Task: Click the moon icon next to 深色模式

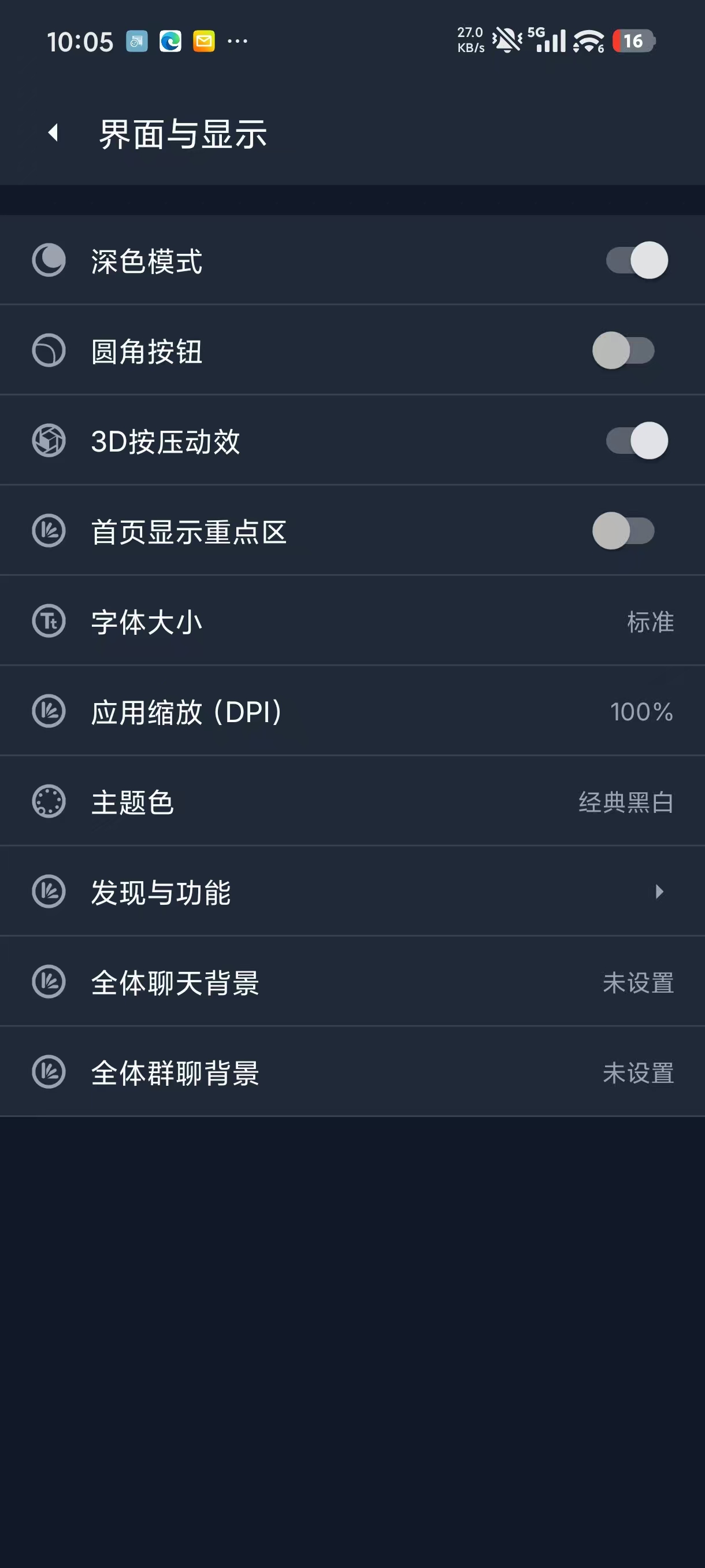Action: pos(49,260)
